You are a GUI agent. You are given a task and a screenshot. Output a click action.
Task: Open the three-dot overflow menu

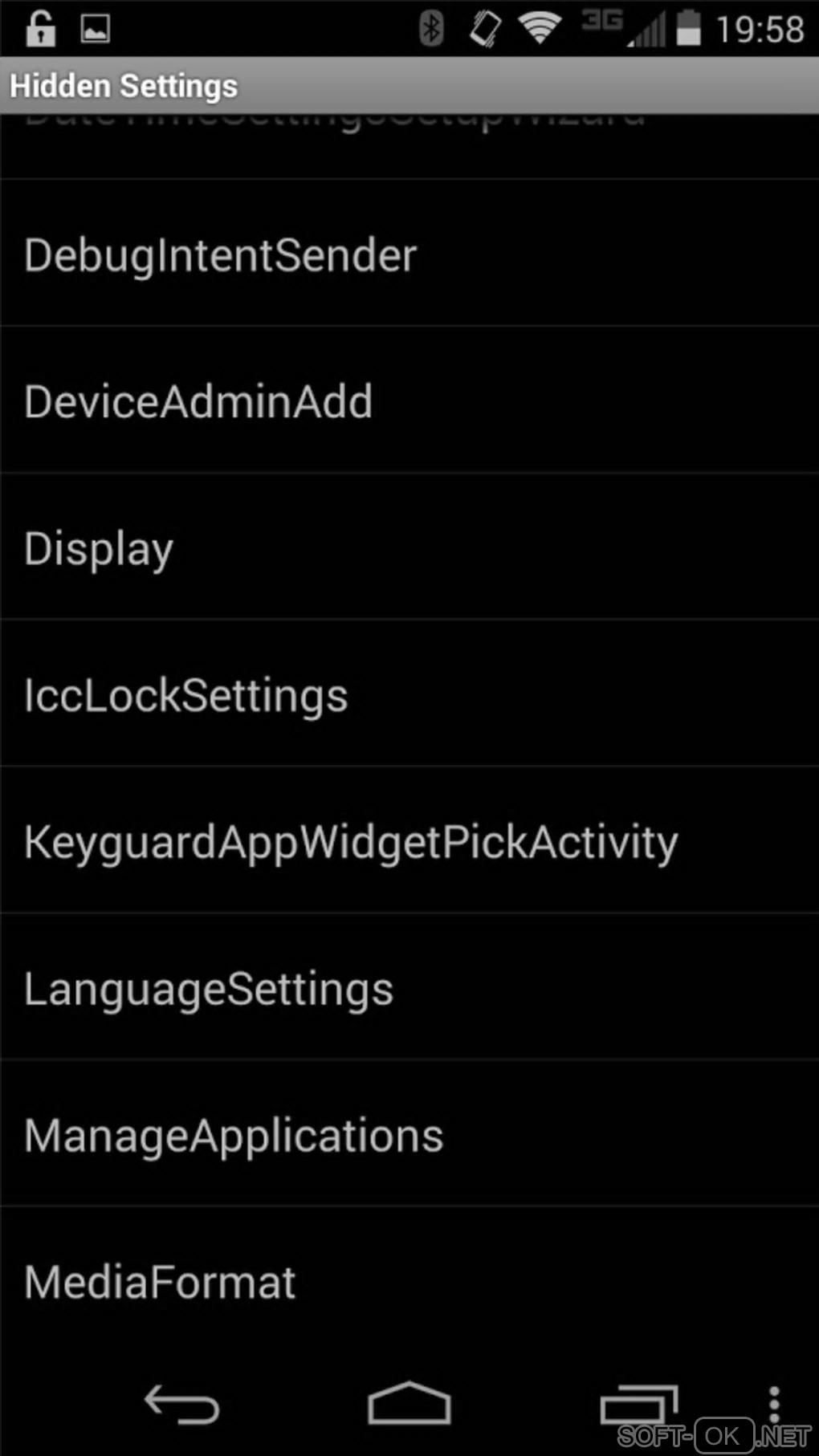point(774,1405)
